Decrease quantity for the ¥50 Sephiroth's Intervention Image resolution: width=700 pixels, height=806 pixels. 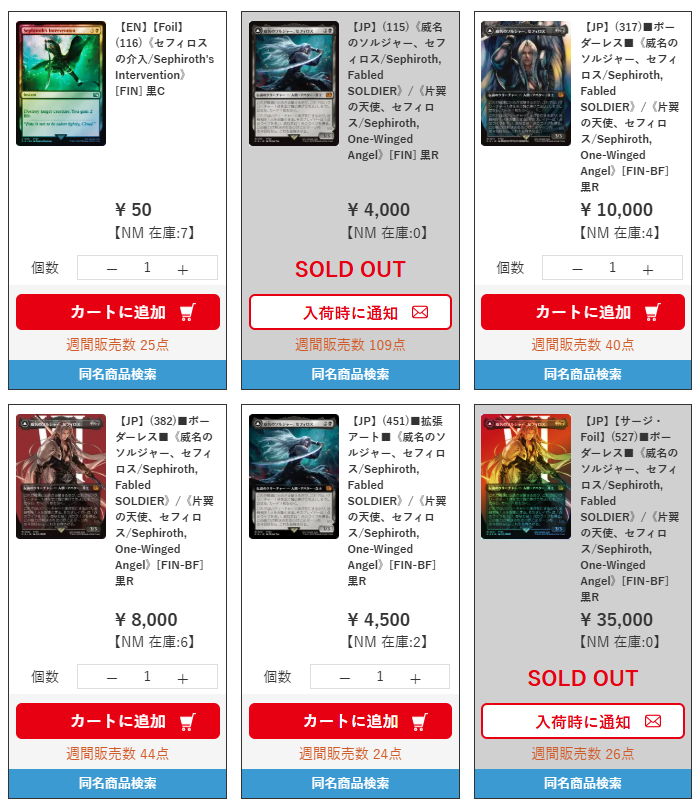tap(112, 269)
